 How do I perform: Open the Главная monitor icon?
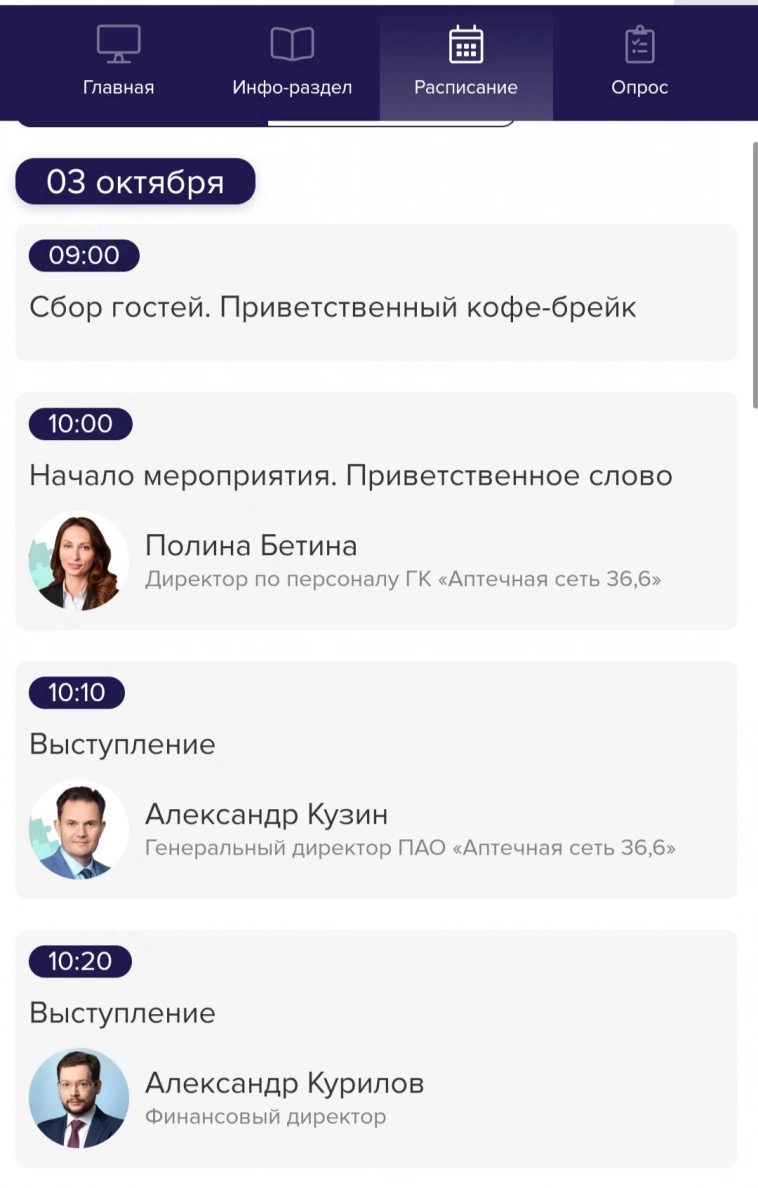(118, 44)
